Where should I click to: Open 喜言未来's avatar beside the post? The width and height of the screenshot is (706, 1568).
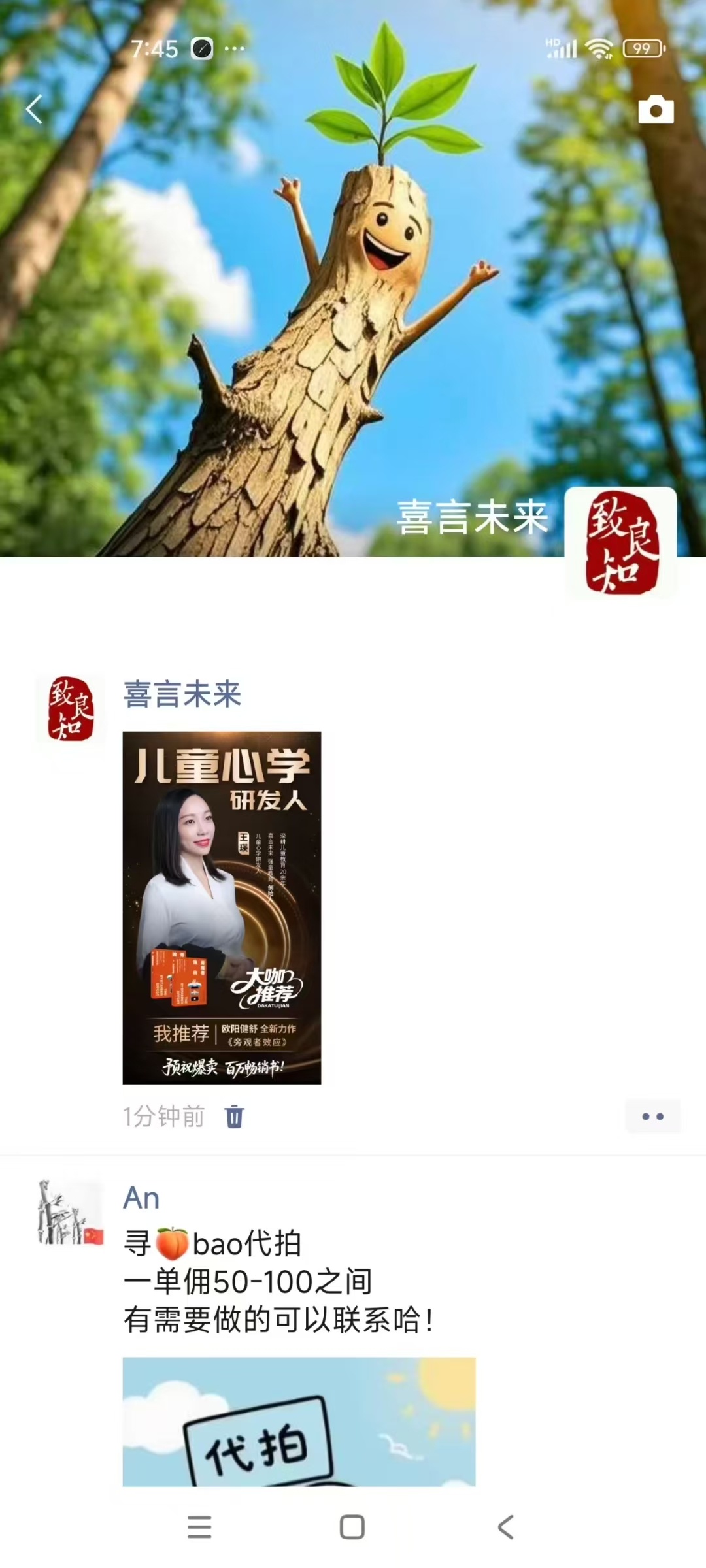point(71,708)
